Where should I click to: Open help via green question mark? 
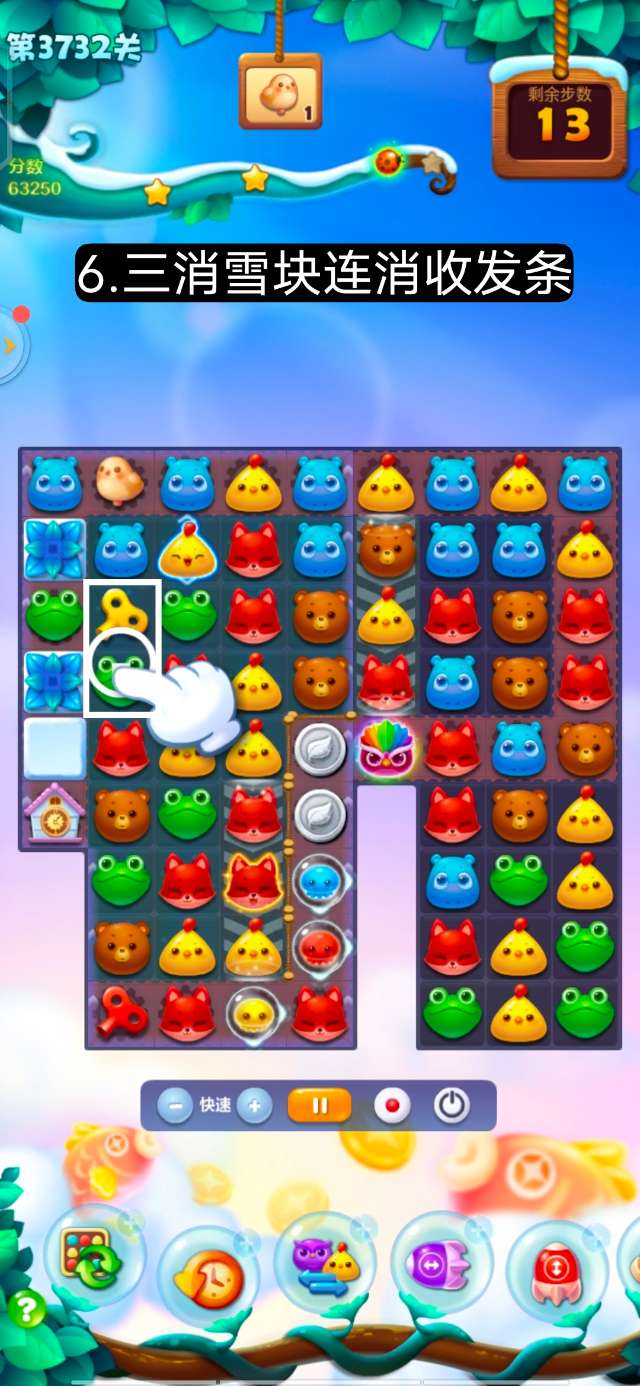27,1309
